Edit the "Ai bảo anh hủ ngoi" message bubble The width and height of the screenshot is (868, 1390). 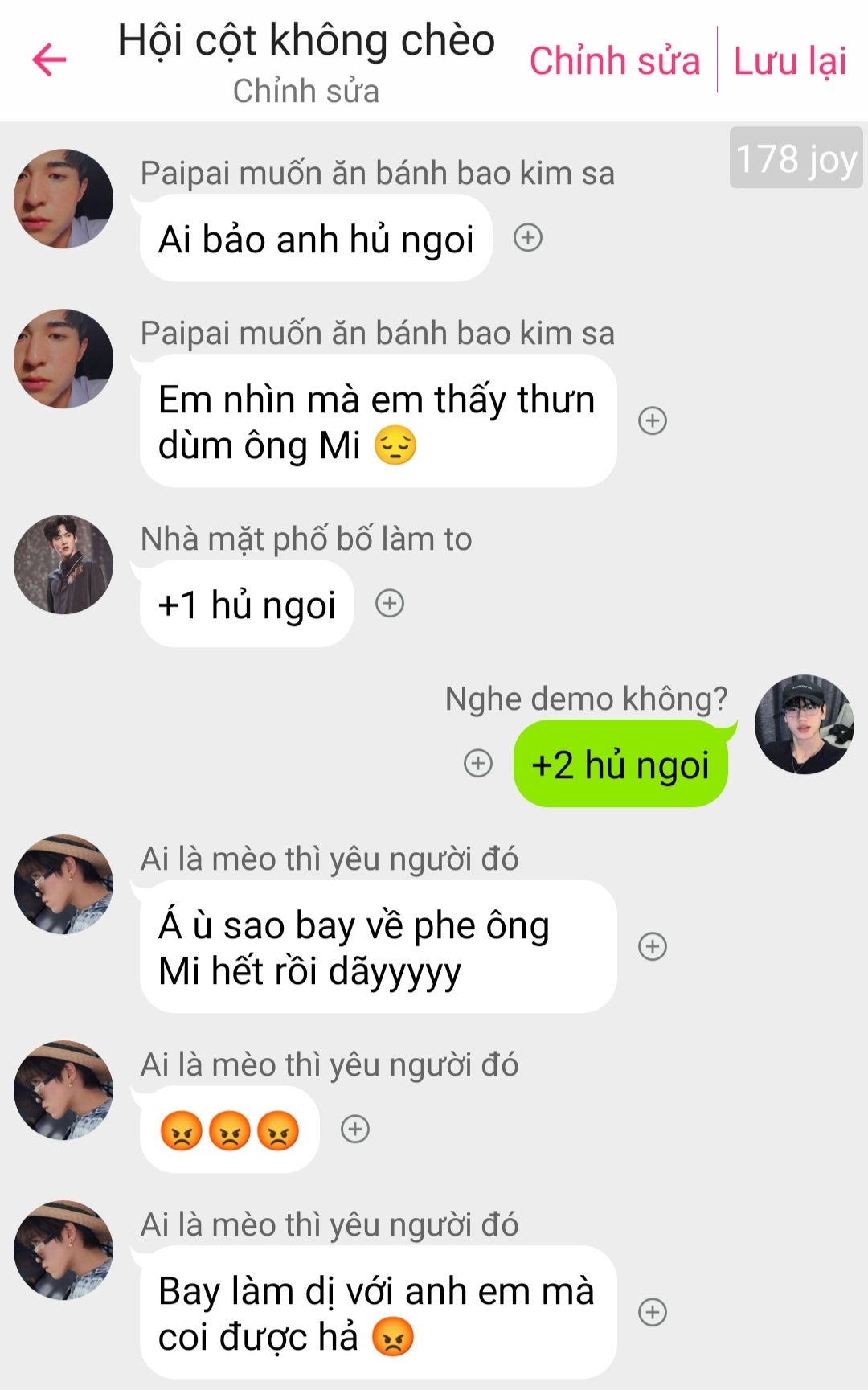tap(316, 239)
